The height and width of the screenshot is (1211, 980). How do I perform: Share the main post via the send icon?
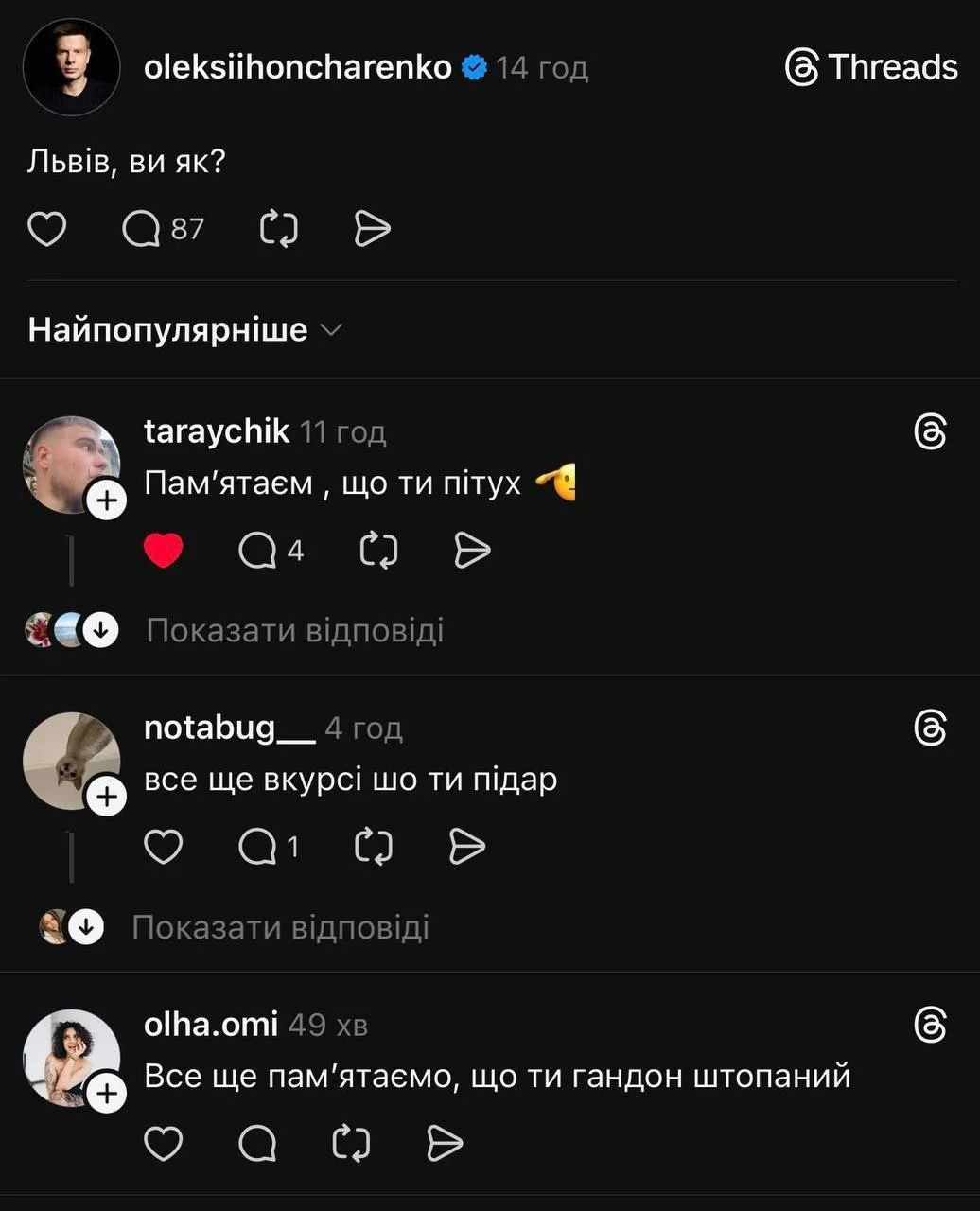pyautogui.click(x=372, y=229)
